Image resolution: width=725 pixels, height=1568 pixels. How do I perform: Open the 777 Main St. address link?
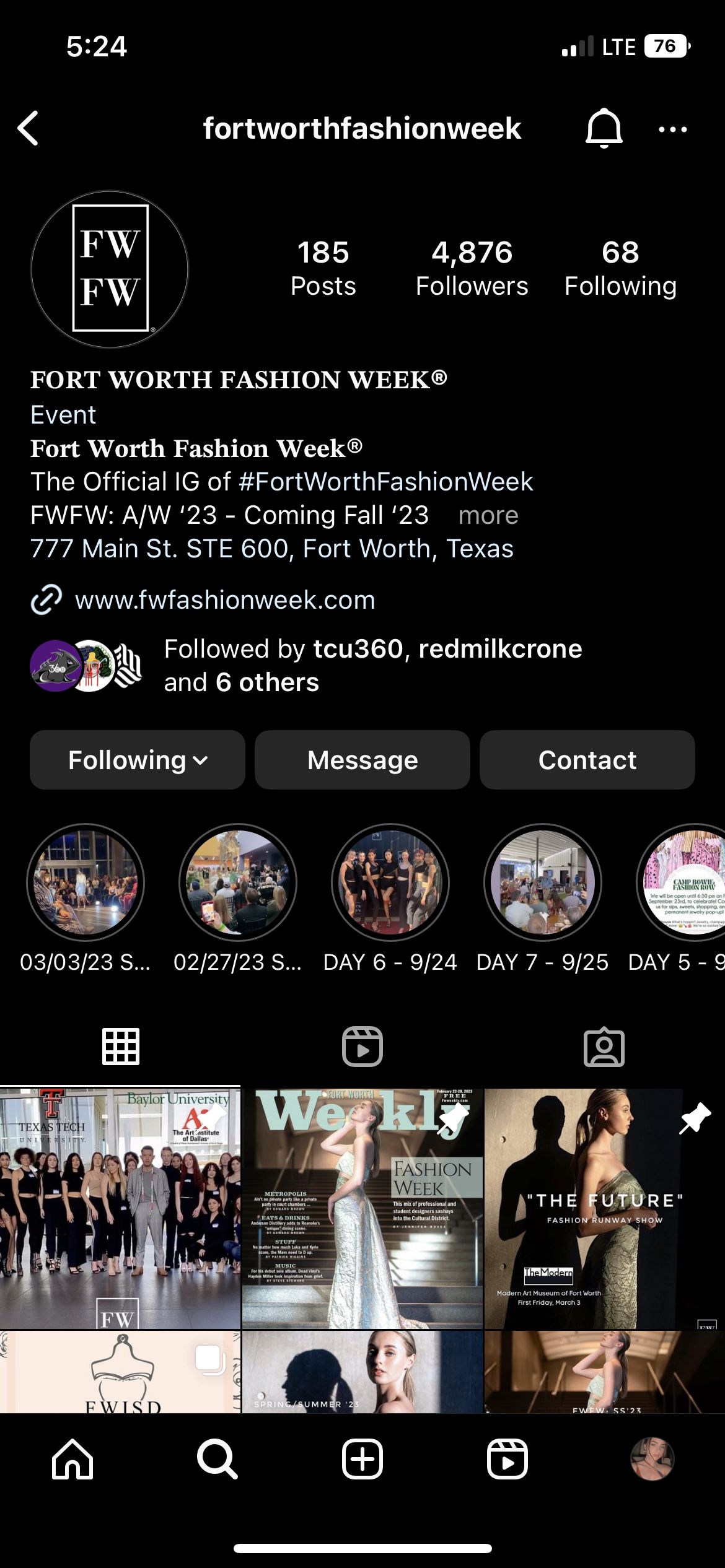point(272,549)
